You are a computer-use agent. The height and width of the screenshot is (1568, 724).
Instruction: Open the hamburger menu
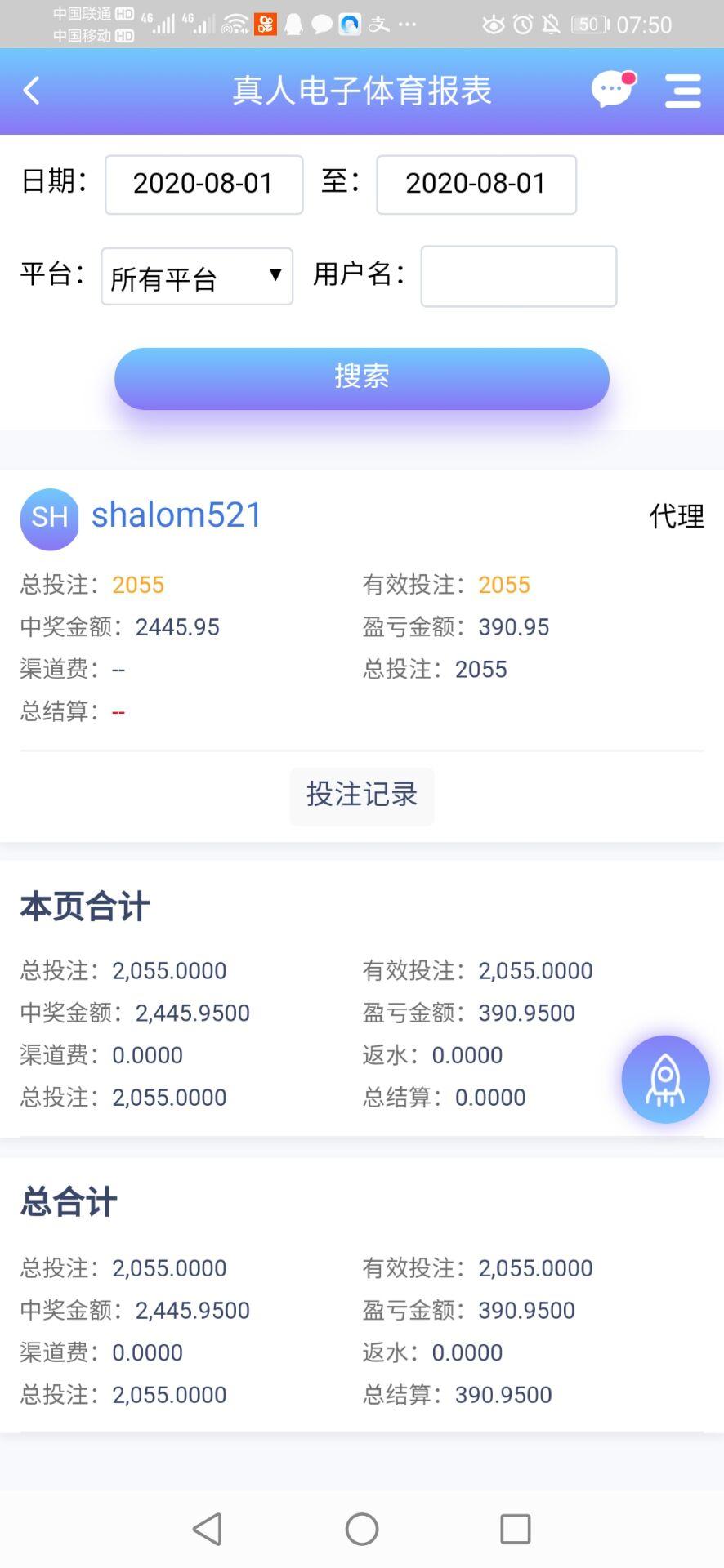pyautogui.click(x=682, y=91)
